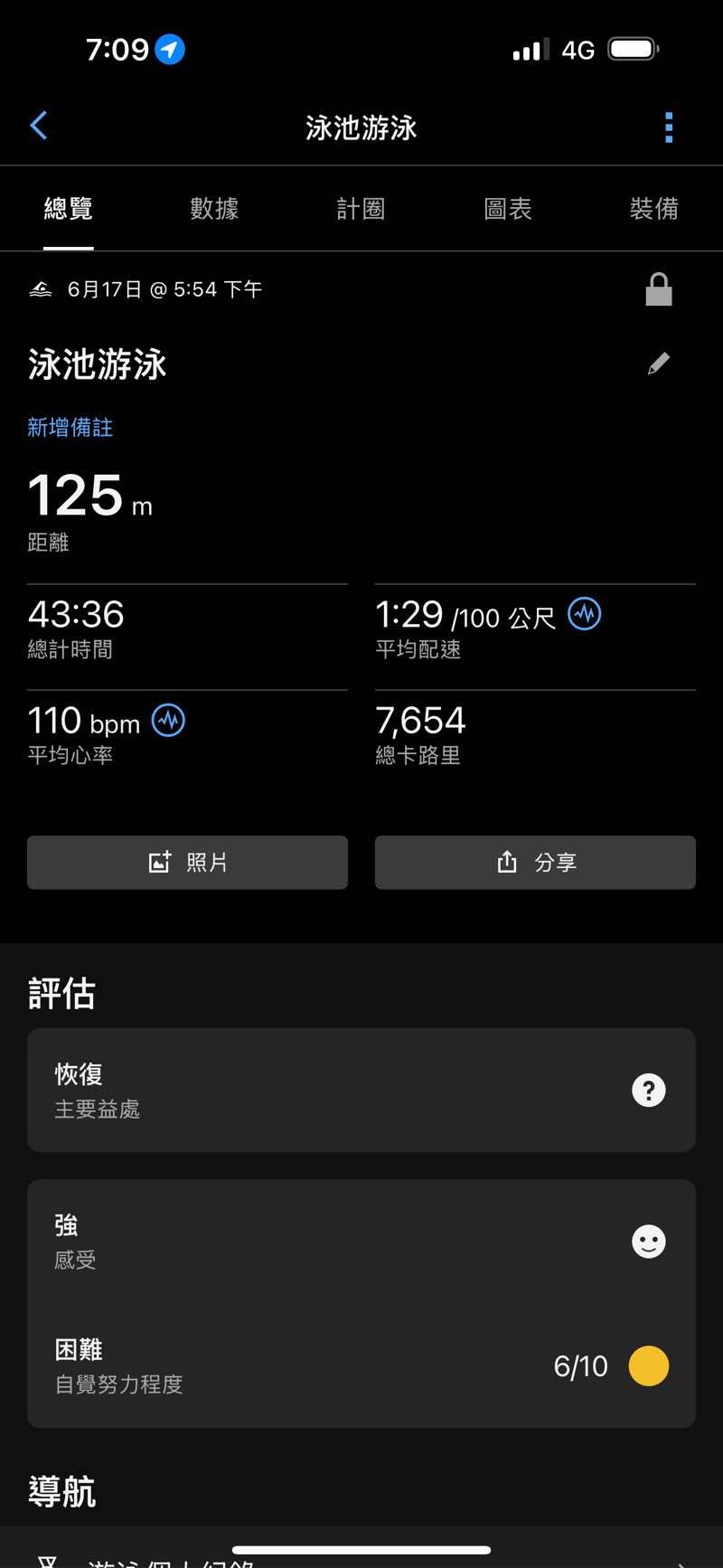Open the question mark help for 恢復

tap(648, 1090)
